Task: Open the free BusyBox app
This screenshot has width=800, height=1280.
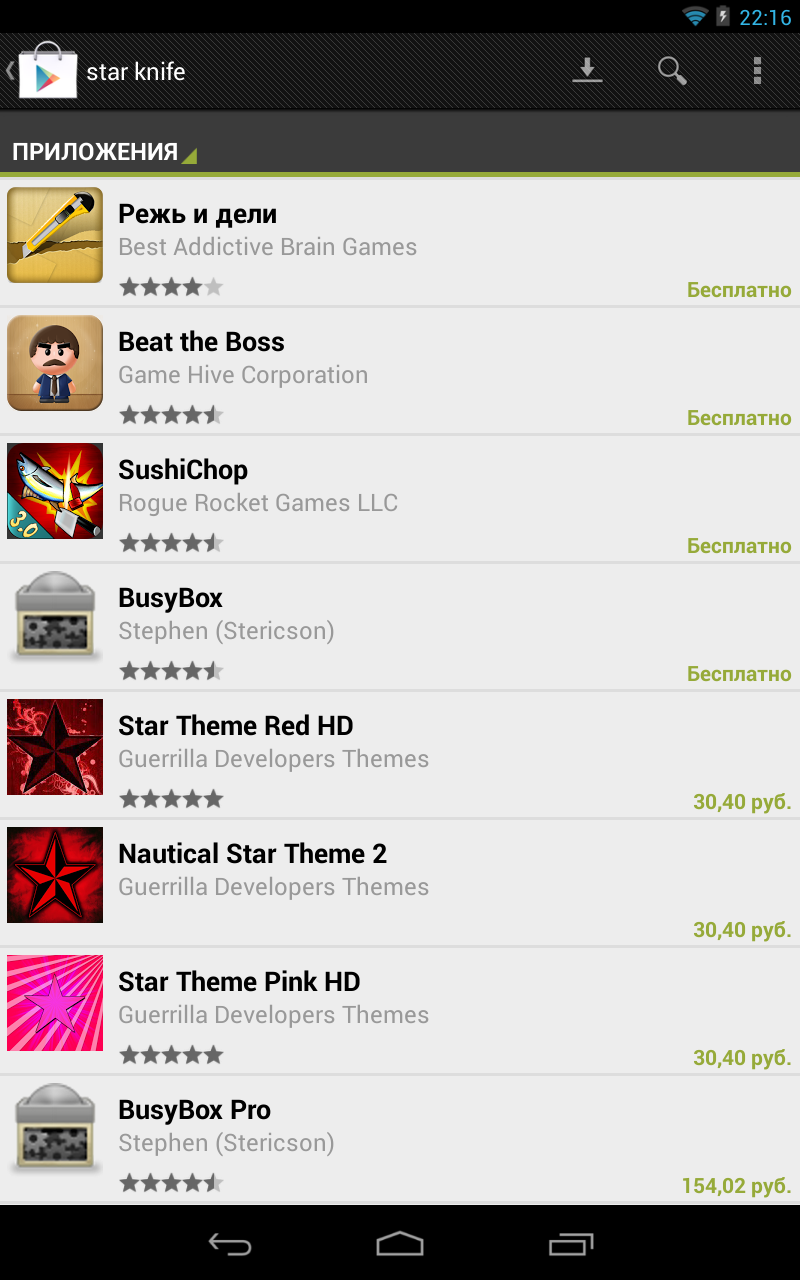Action: [x=400, y=627]
